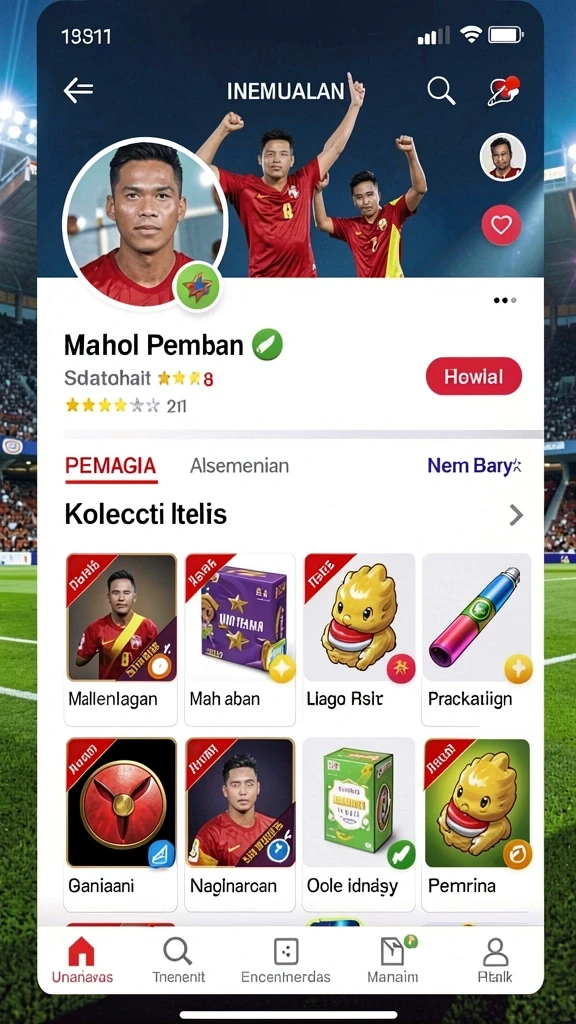Image resolution: width=576 pixels, height=1024 pixels.
Task: Select the PEMAGIA tab
Action: coord(111,466)
